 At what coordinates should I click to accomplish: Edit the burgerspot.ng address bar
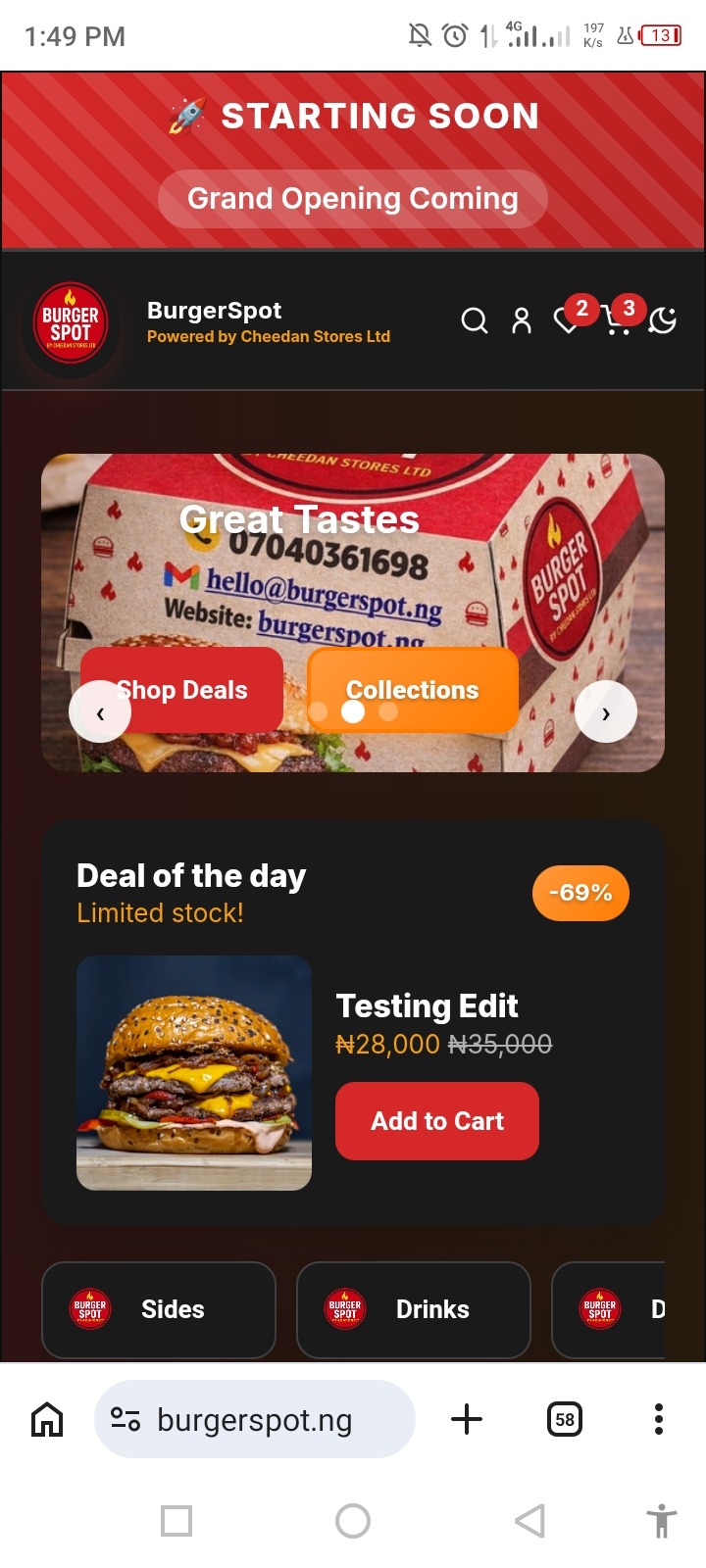[255, 1419]
